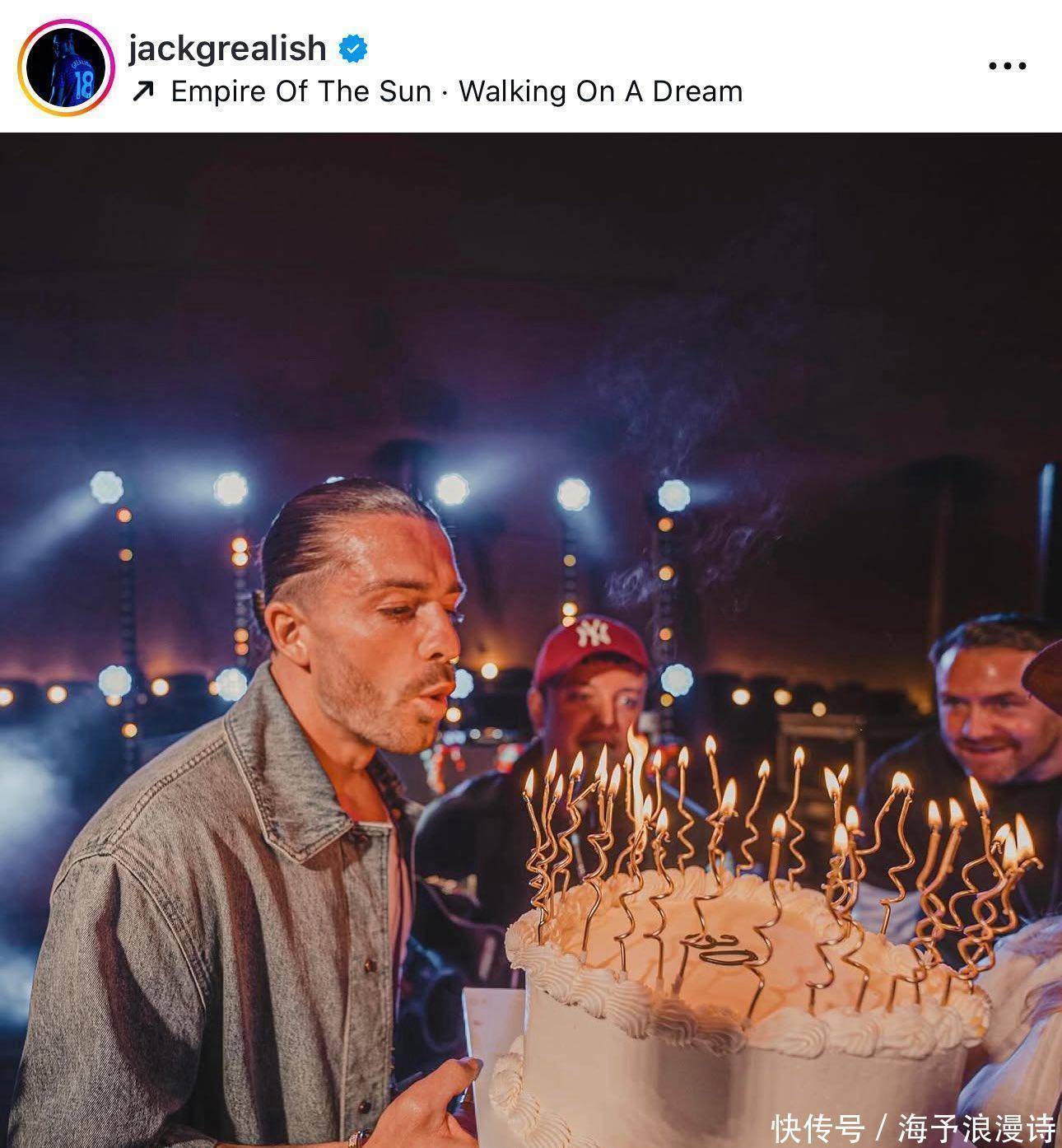Open the jackgrealish profile username
Viewport: 1062px width, 1148px height.
[x=227, y=48]
